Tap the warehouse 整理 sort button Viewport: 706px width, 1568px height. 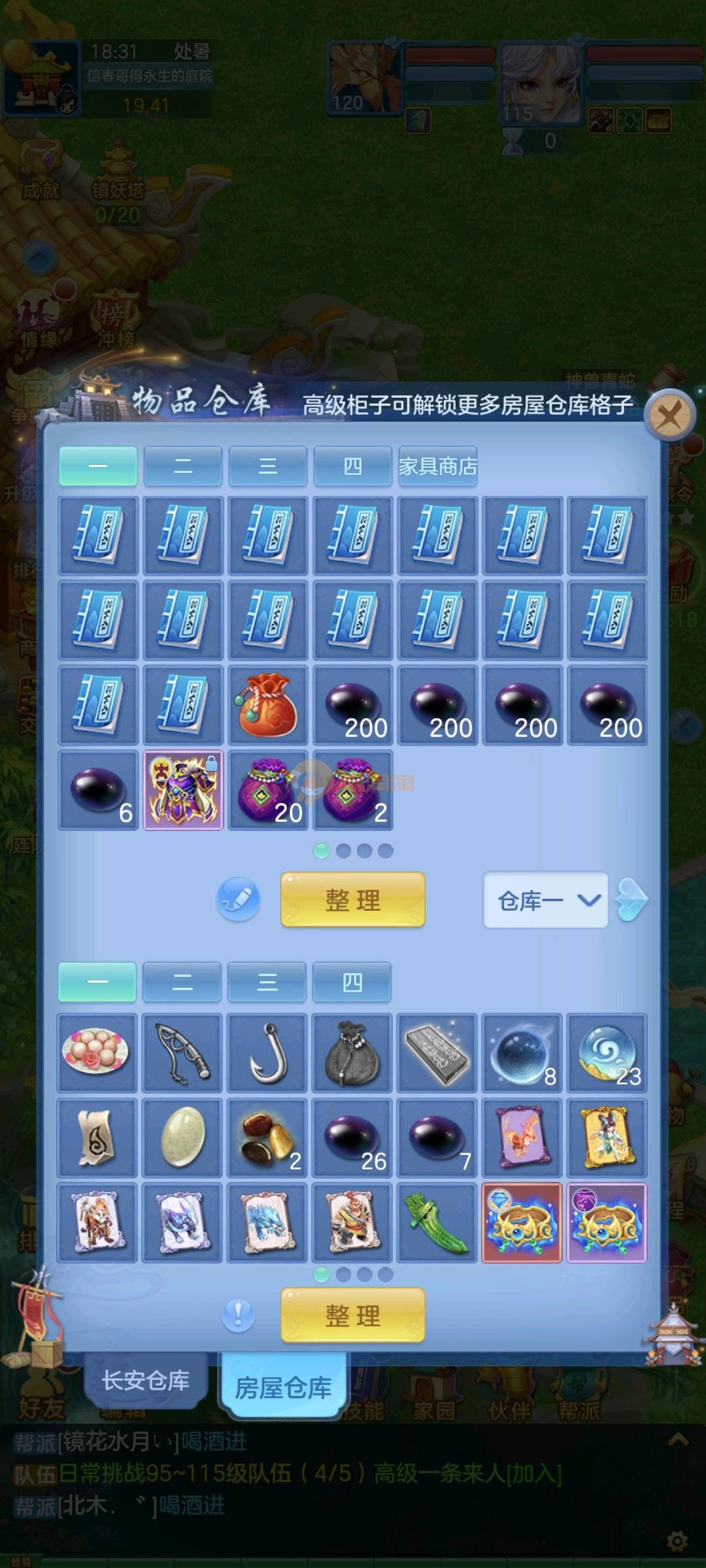(x=353, y=900)
